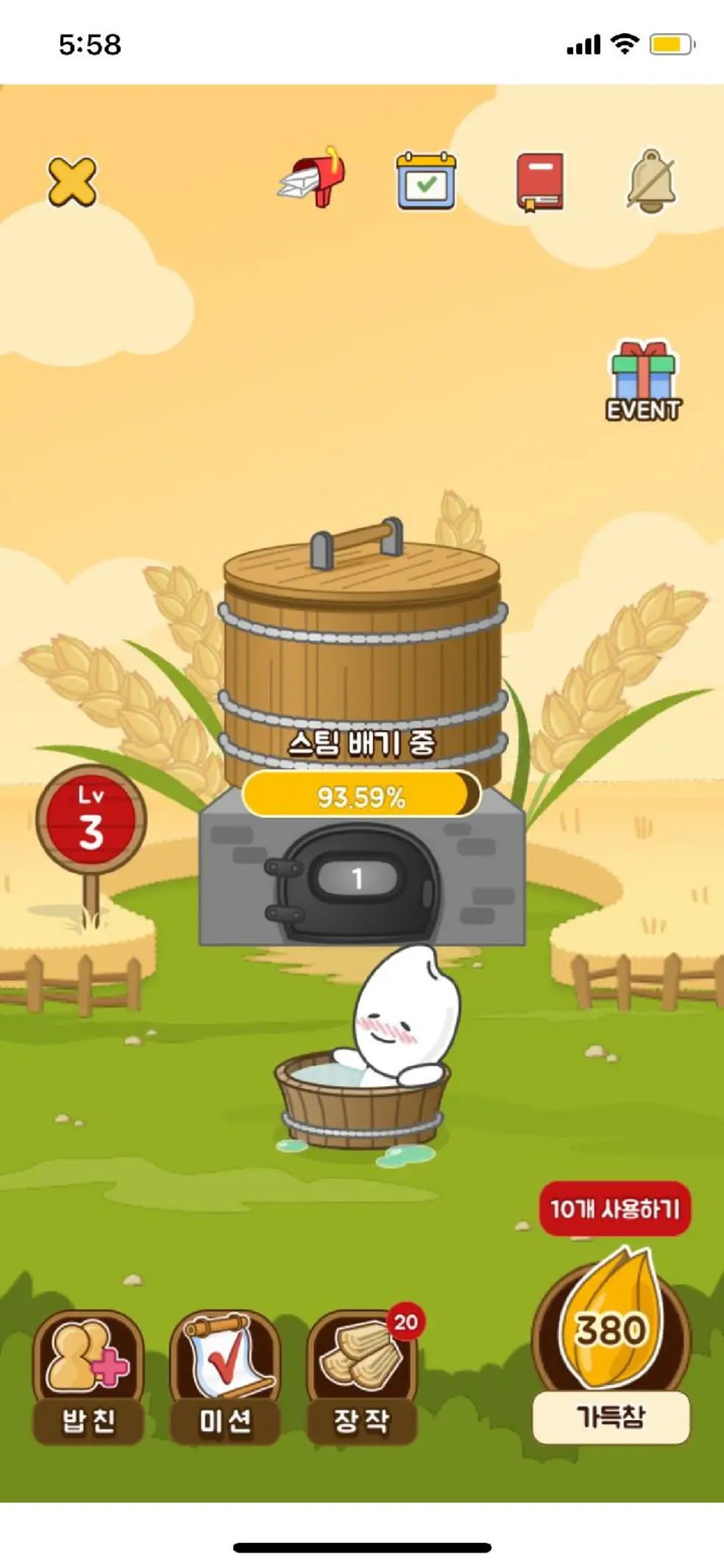Open the attendance calendar
Viewport: 724px width, 1568px height.
[x=426, y=181]
